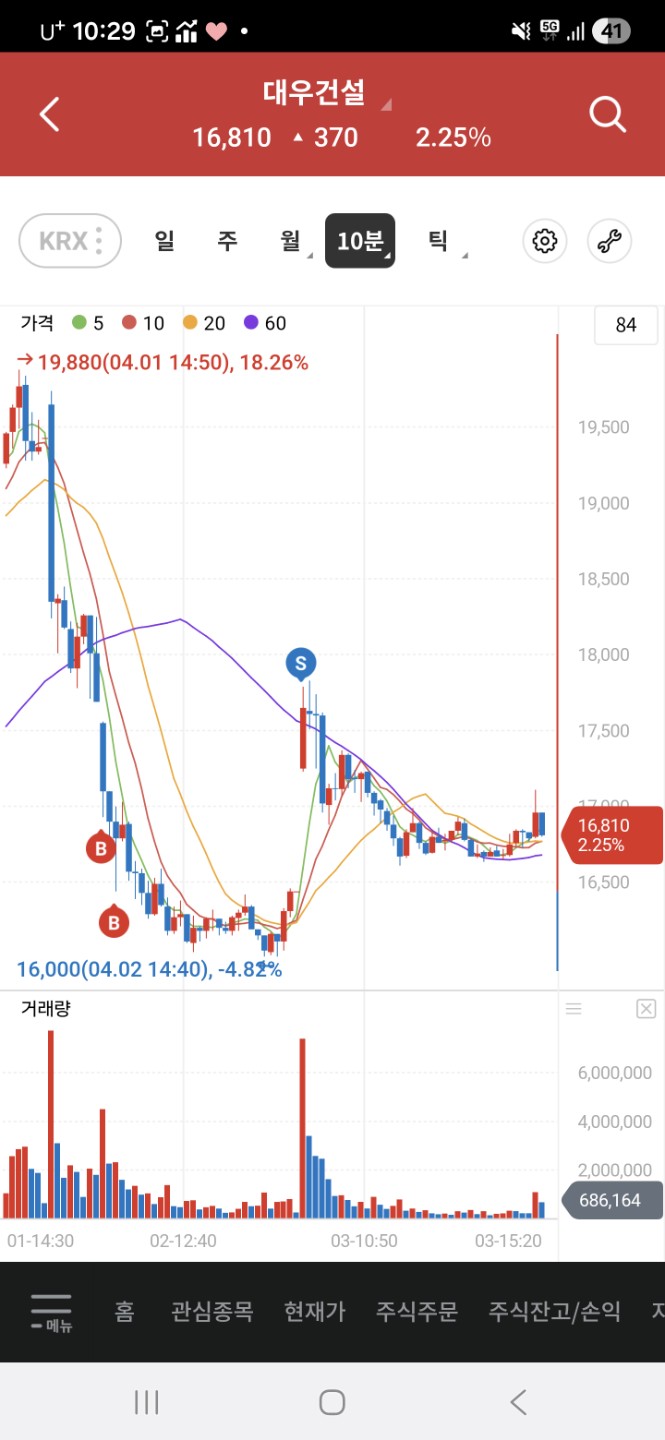Open the KRX exchange selector

70,241
